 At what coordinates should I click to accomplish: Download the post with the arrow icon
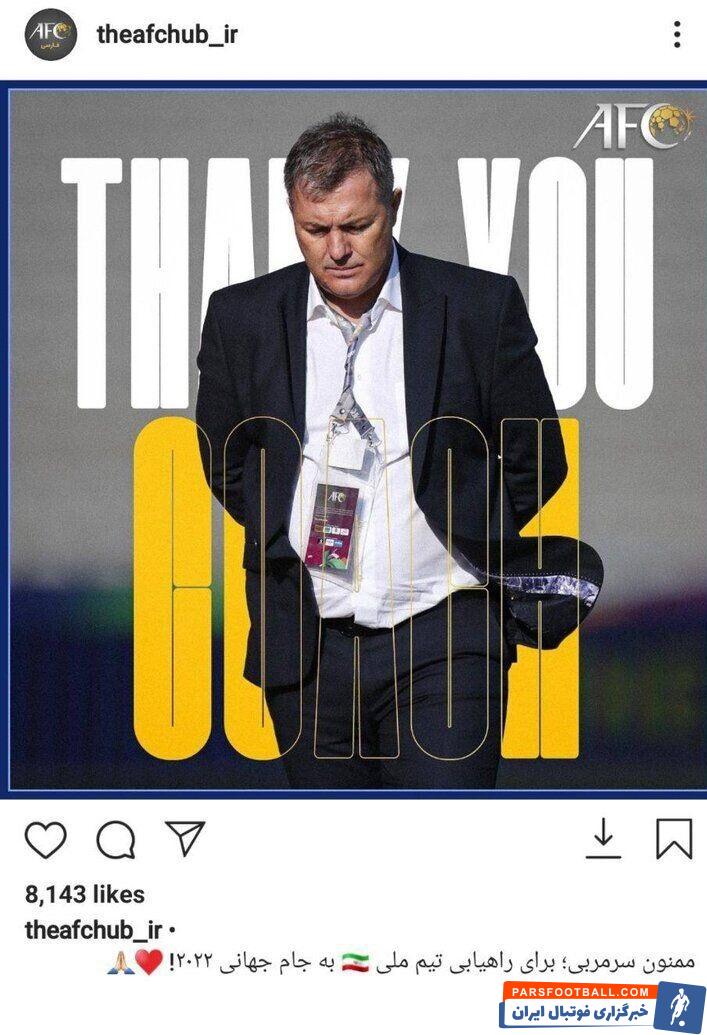pyautogui.click(x=603, y=839)
